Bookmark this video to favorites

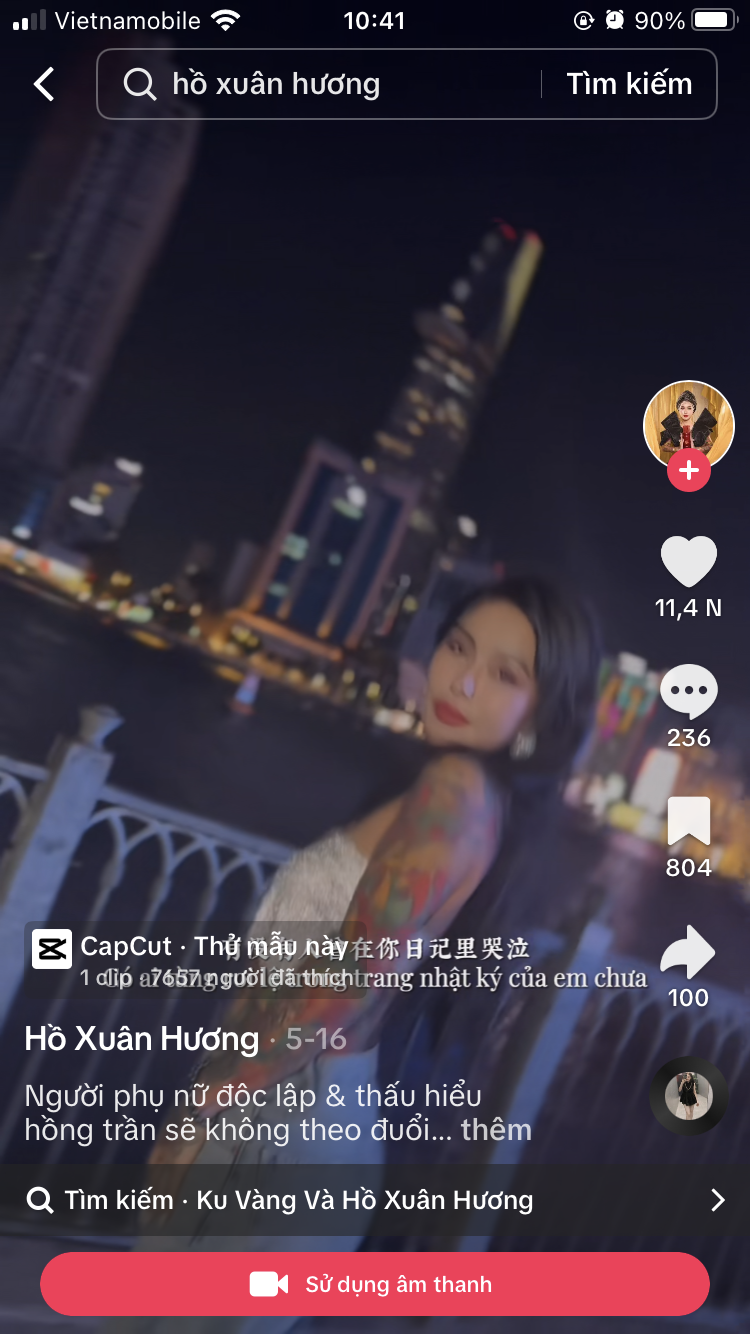click(x=688, y=822)
